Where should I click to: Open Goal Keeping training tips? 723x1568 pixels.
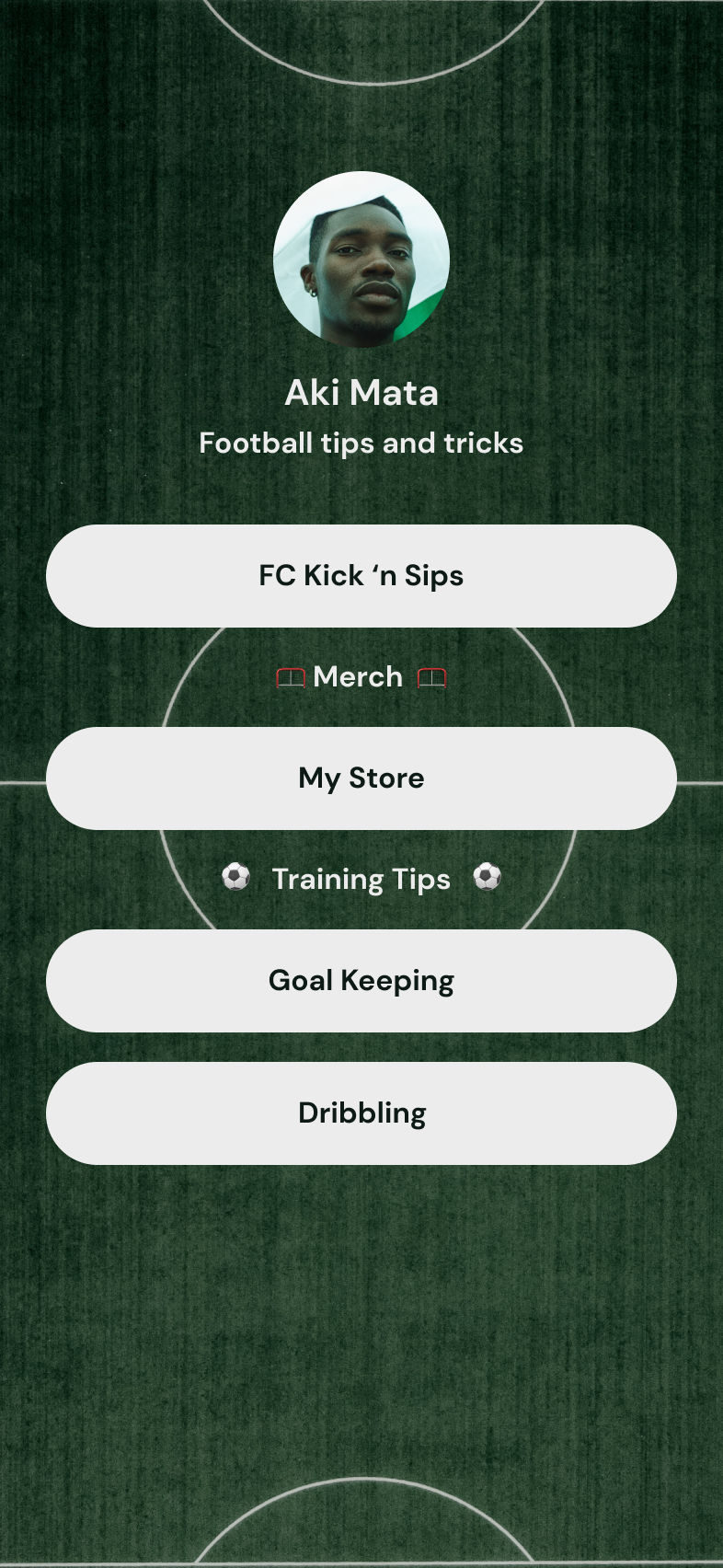(x=361, y=981)
